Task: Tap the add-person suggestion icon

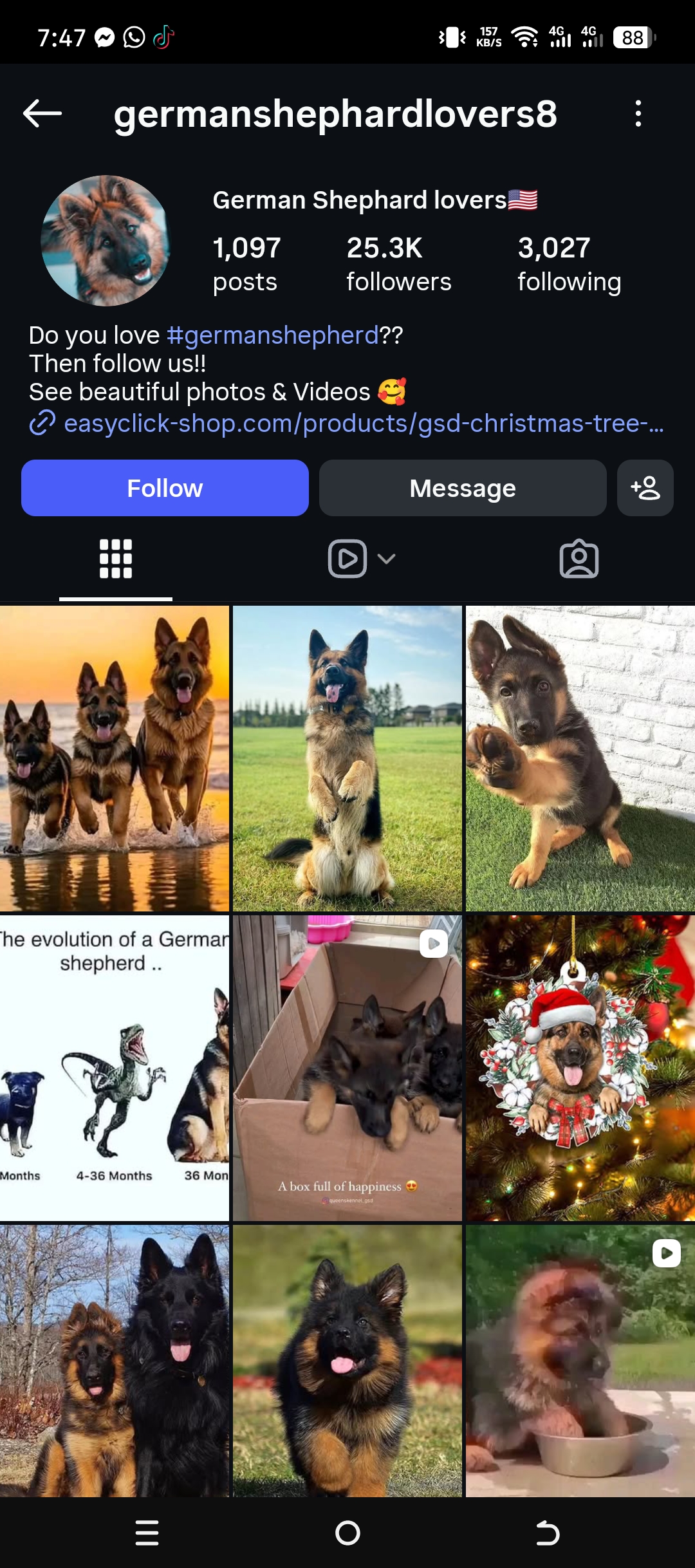Action: tap(645, 488)
